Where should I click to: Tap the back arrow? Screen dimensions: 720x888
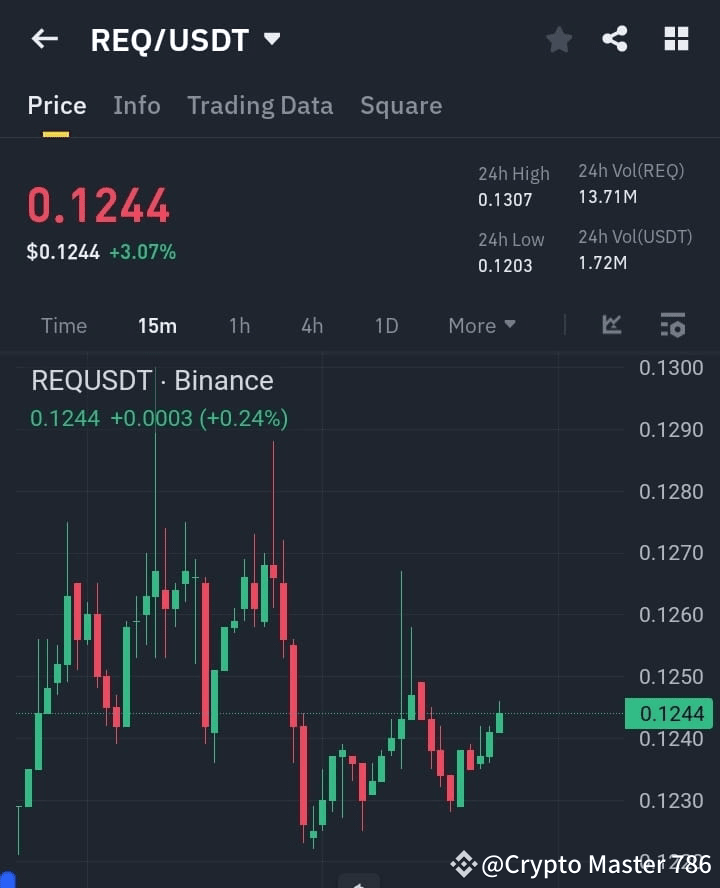point(44,39)
